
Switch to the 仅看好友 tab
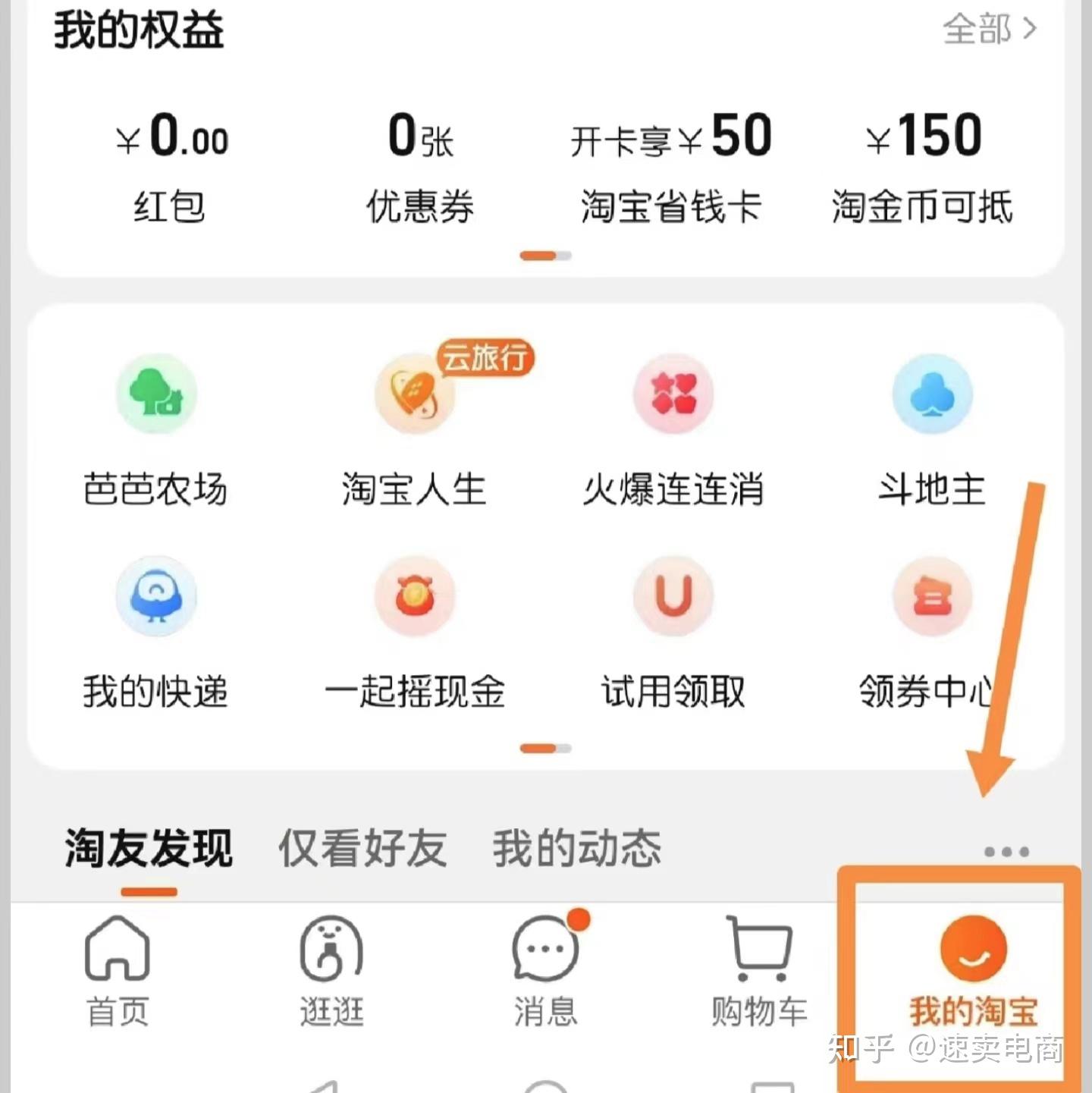point(362,848)
